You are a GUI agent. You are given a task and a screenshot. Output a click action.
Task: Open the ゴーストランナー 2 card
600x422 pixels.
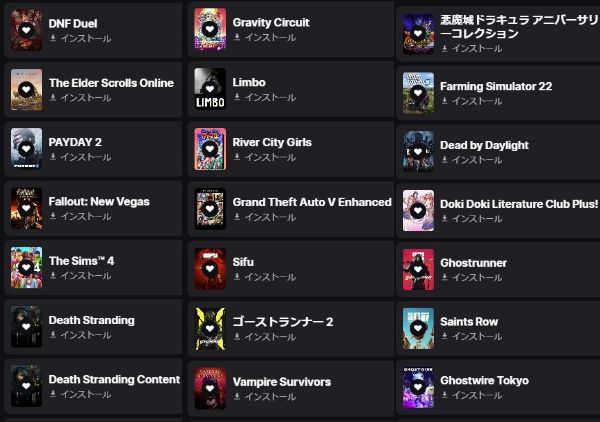point(282,322)
